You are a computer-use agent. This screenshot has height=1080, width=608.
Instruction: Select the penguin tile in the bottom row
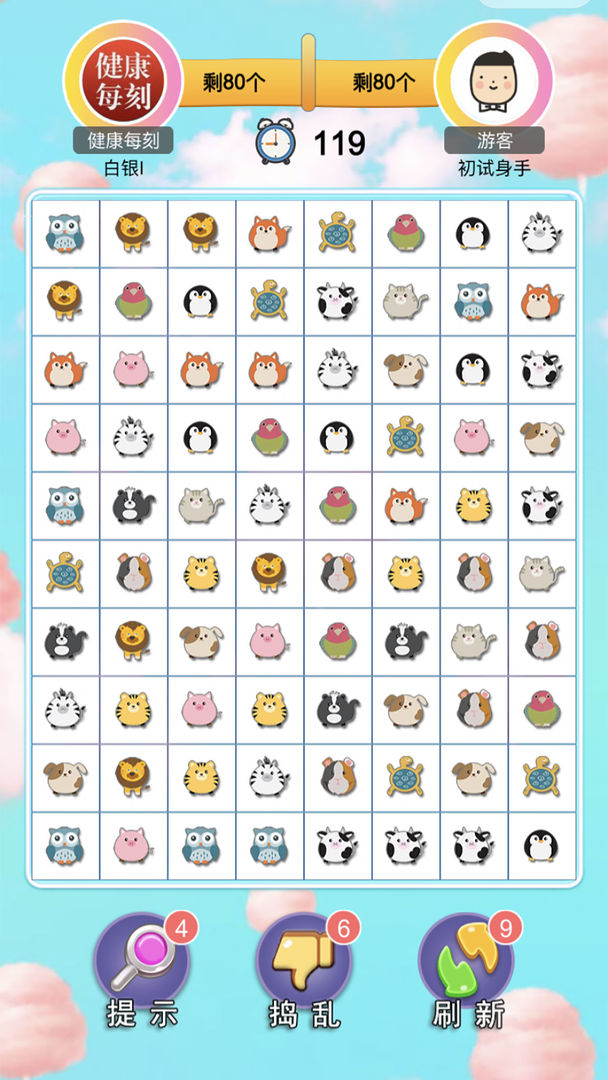point(541,846)
